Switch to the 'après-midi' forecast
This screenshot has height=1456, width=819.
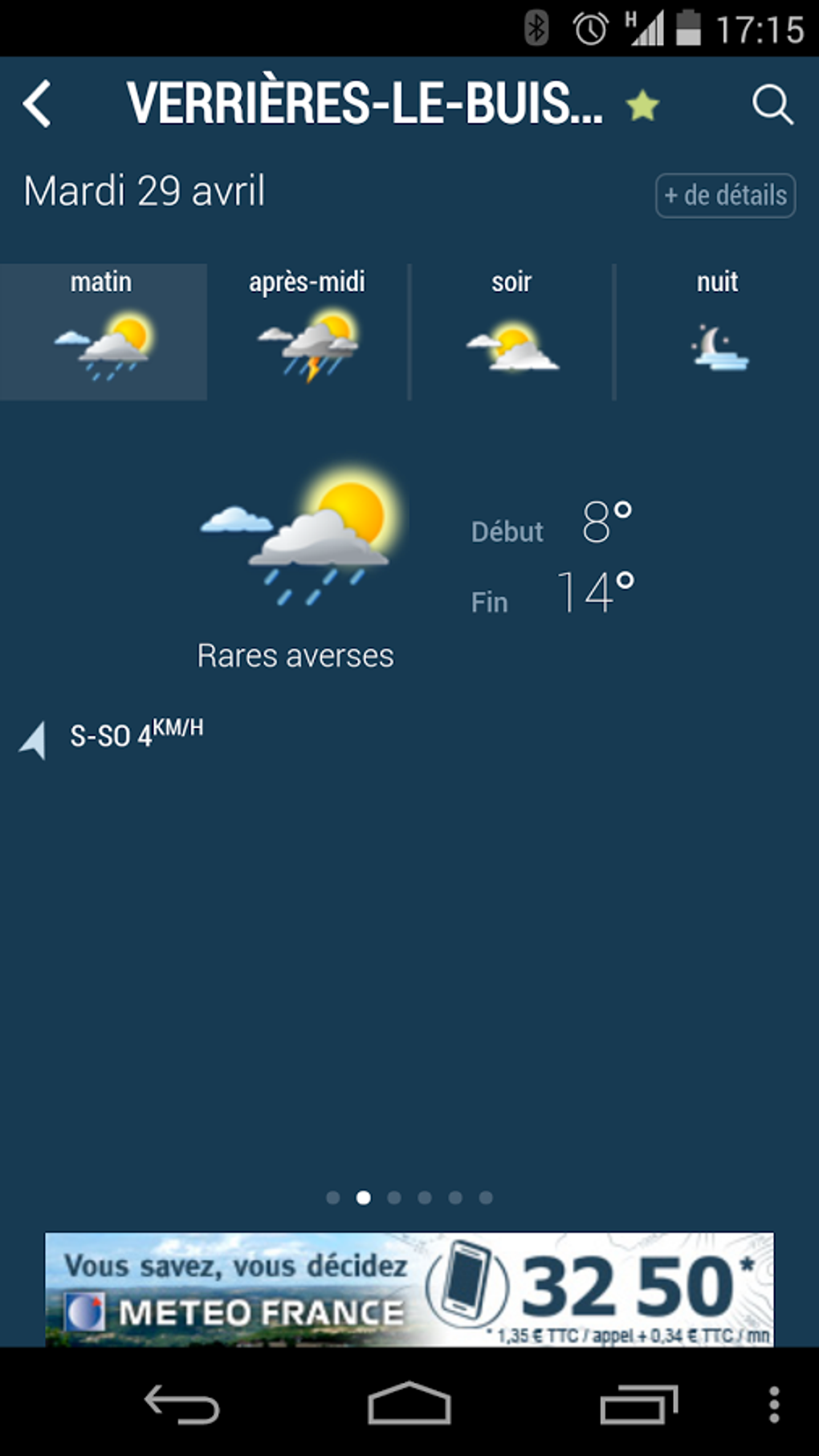[308, 331]
